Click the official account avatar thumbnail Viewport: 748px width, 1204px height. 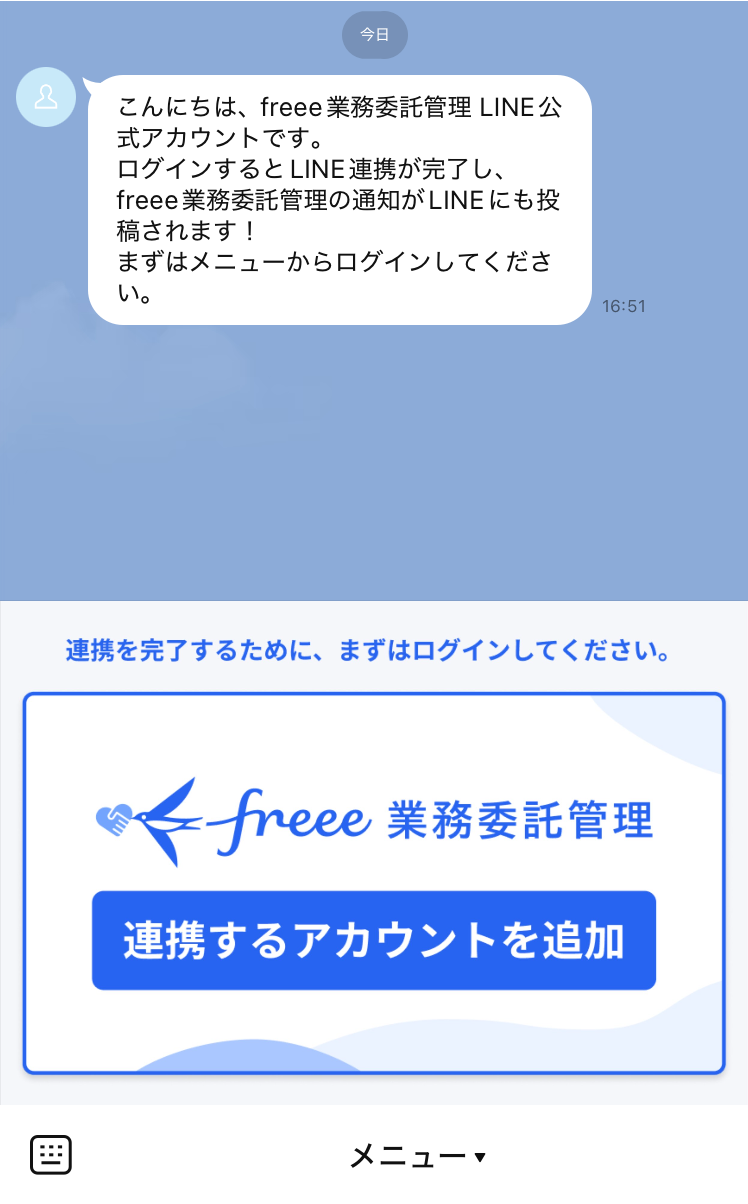pyautogui.click(x=45, y=97)
